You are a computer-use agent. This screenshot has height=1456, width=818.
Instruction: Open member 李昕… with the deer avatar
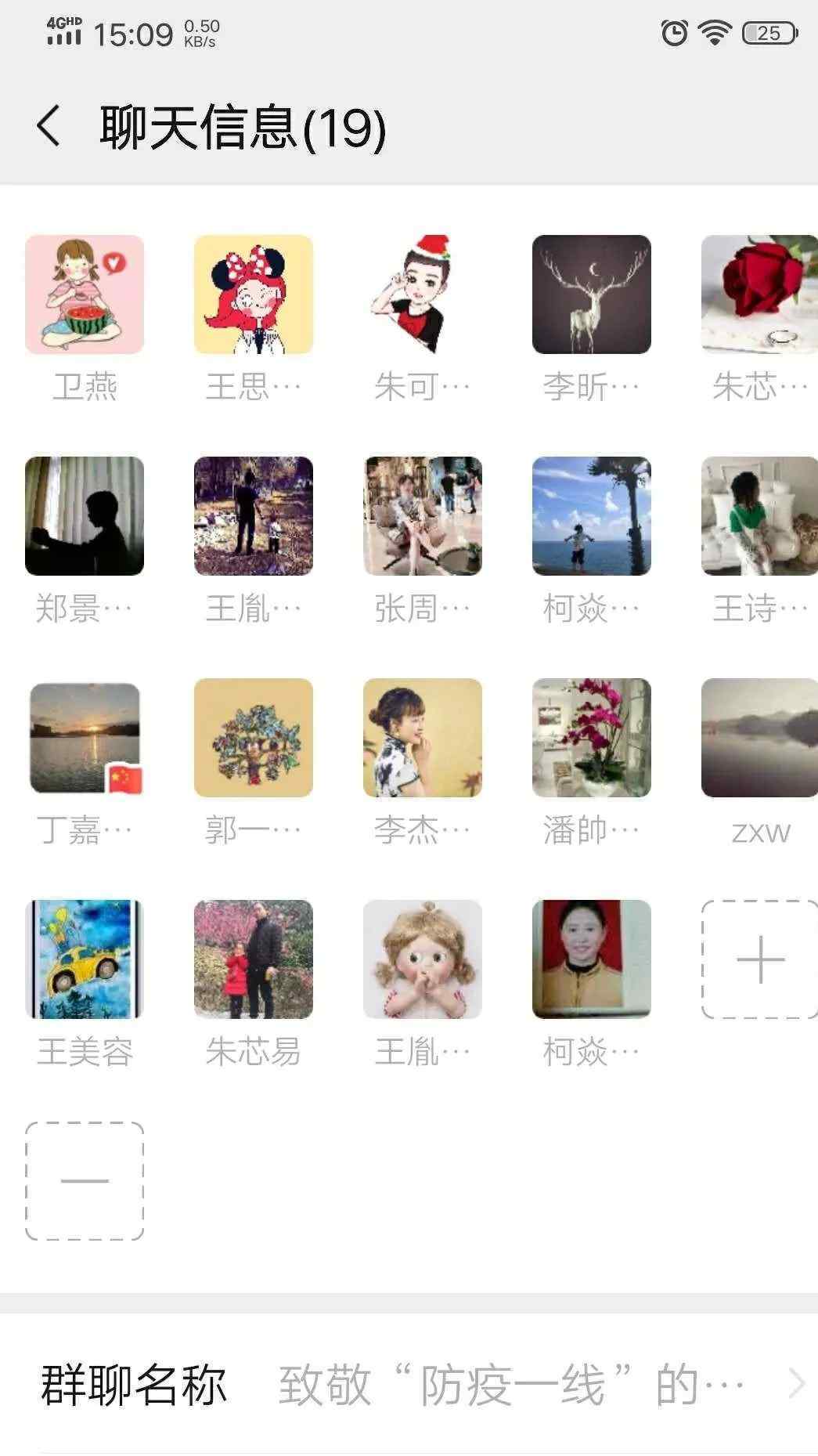[x=592, y=294]
